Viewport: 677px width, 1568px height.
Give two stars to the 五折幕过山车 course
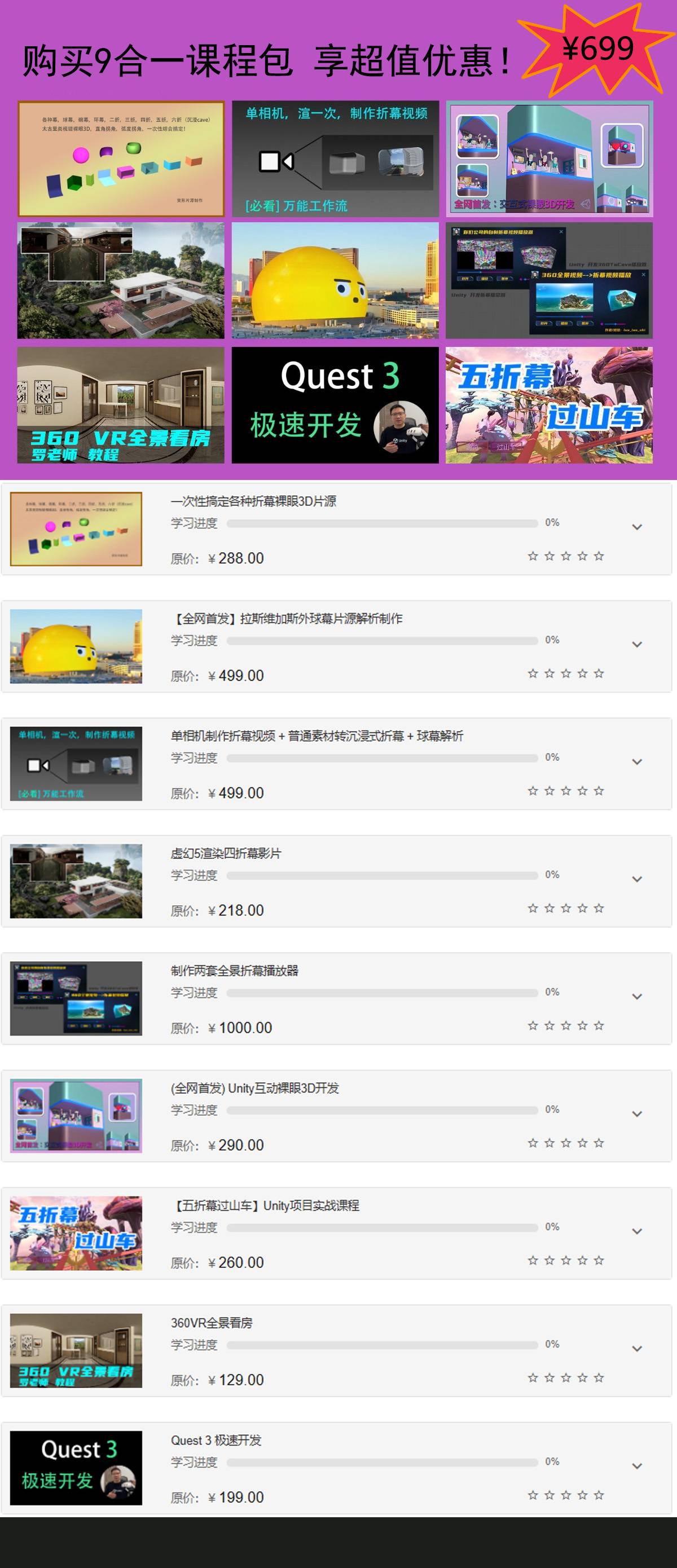549,1262
